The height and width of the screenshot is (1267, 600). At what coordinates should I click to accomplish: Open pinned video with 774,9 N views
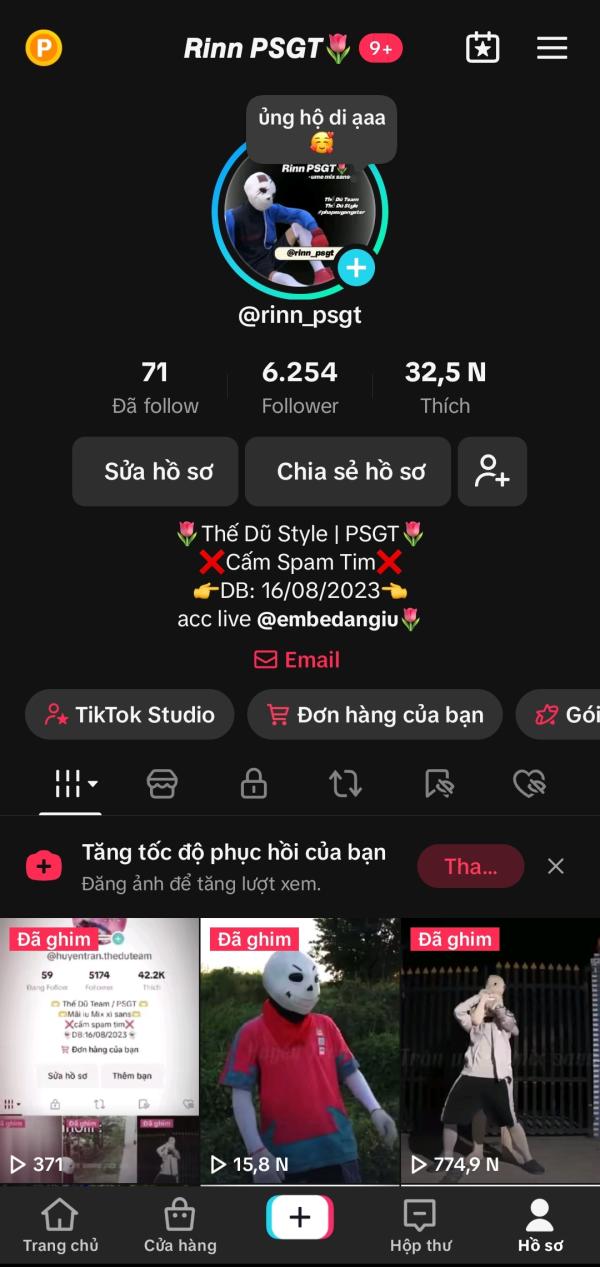pyautogui.click(x=500, y=1050)
